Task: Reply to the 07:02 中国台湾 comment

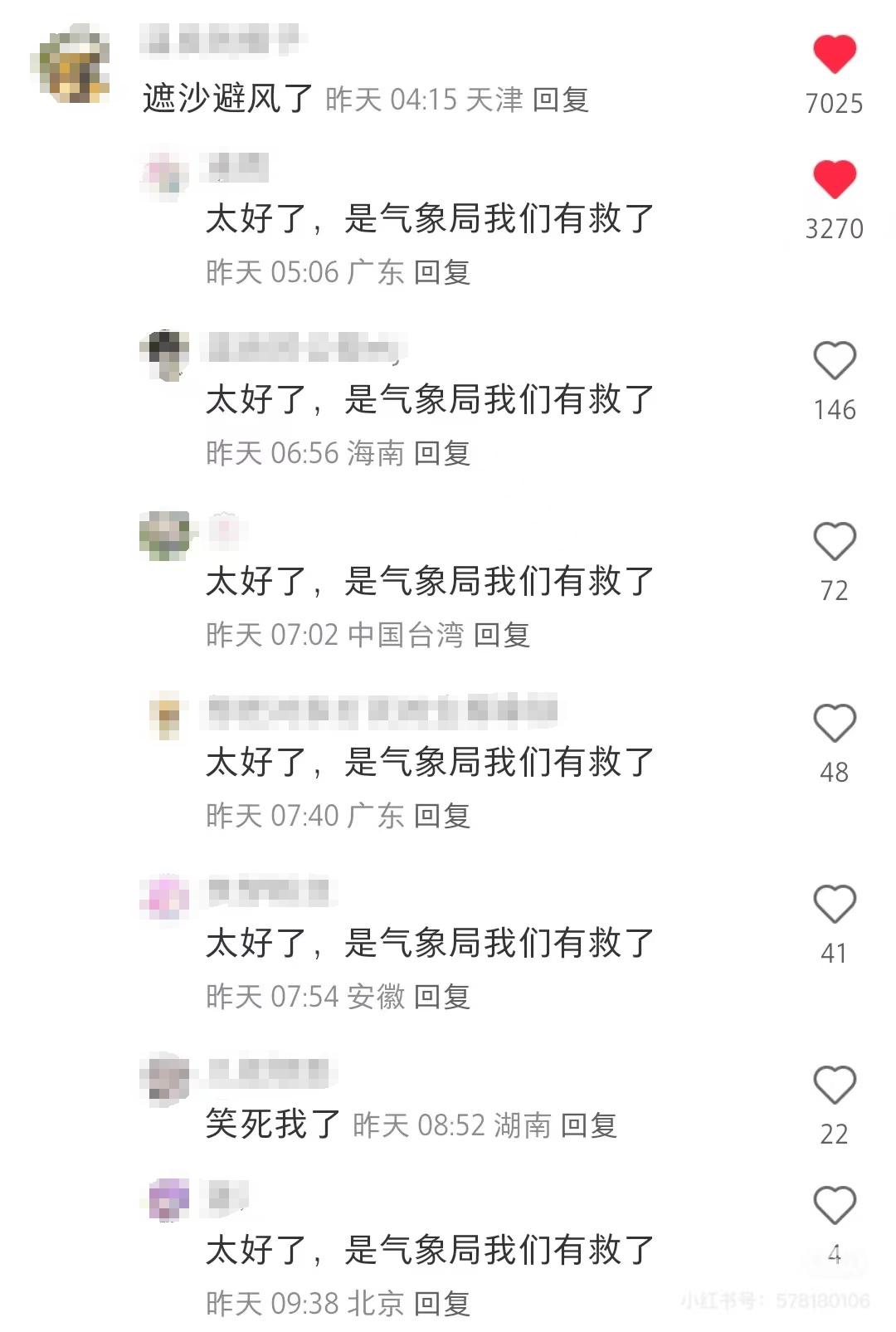Action: (x=501, y=635)
